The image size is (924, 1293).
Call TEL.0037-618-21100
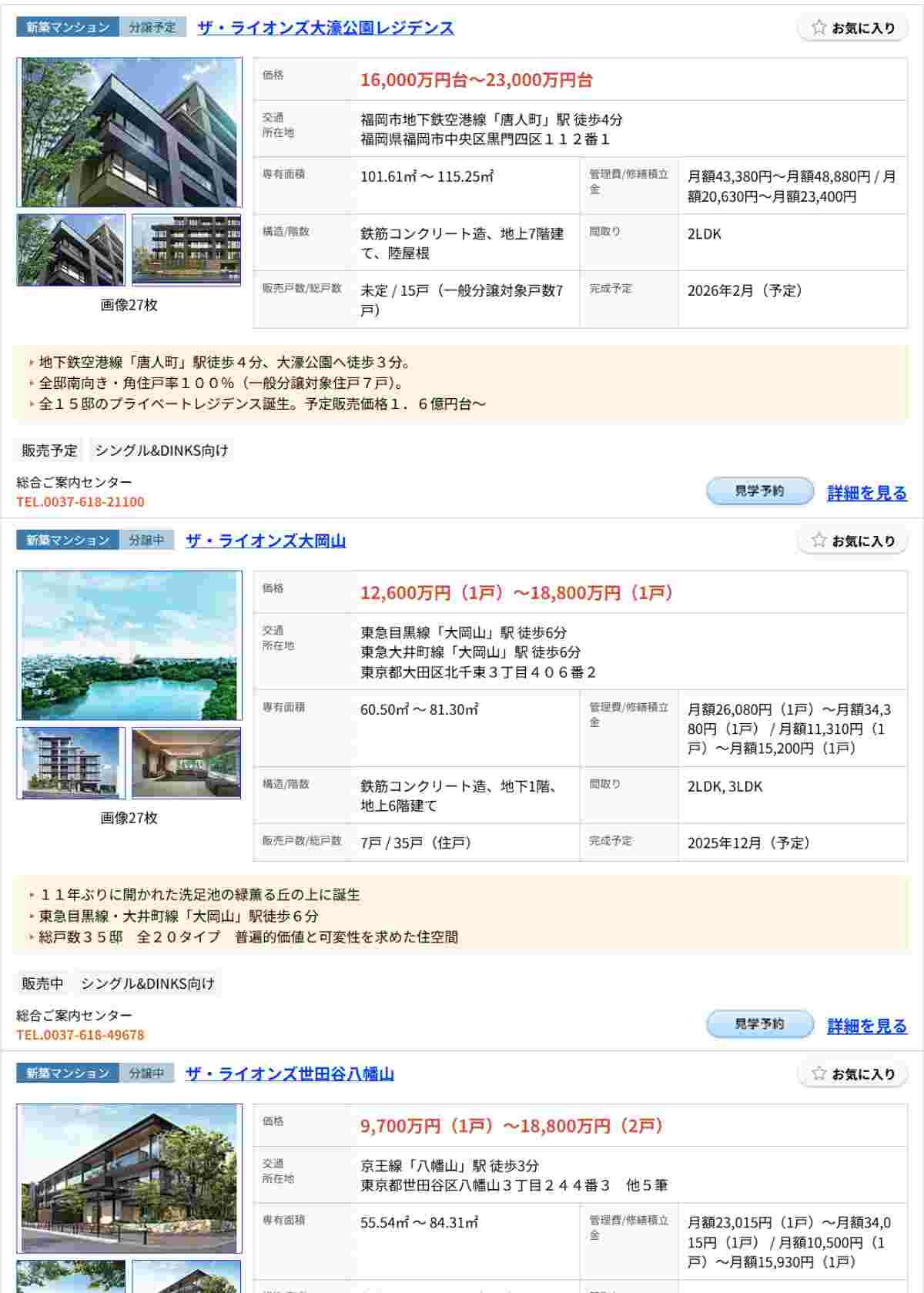coord(81,501)
